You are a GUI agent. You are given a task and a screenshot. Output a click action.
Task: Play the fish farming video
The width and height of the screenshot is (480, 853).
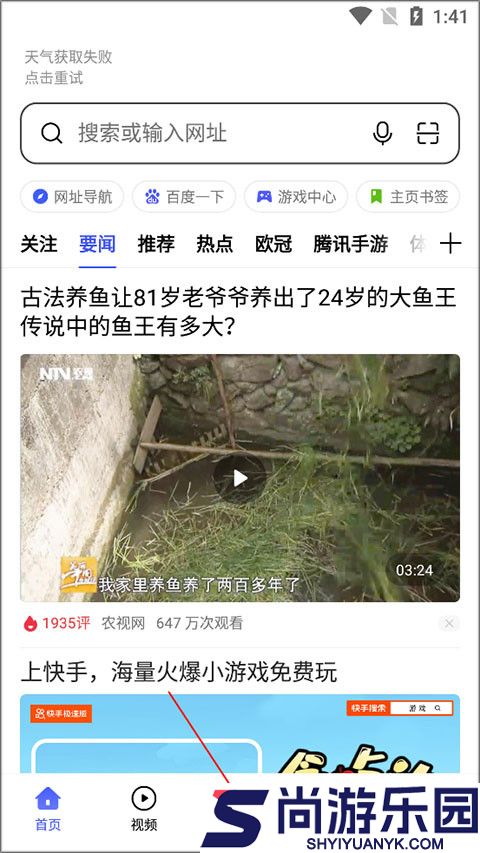[x=240, y=478]
